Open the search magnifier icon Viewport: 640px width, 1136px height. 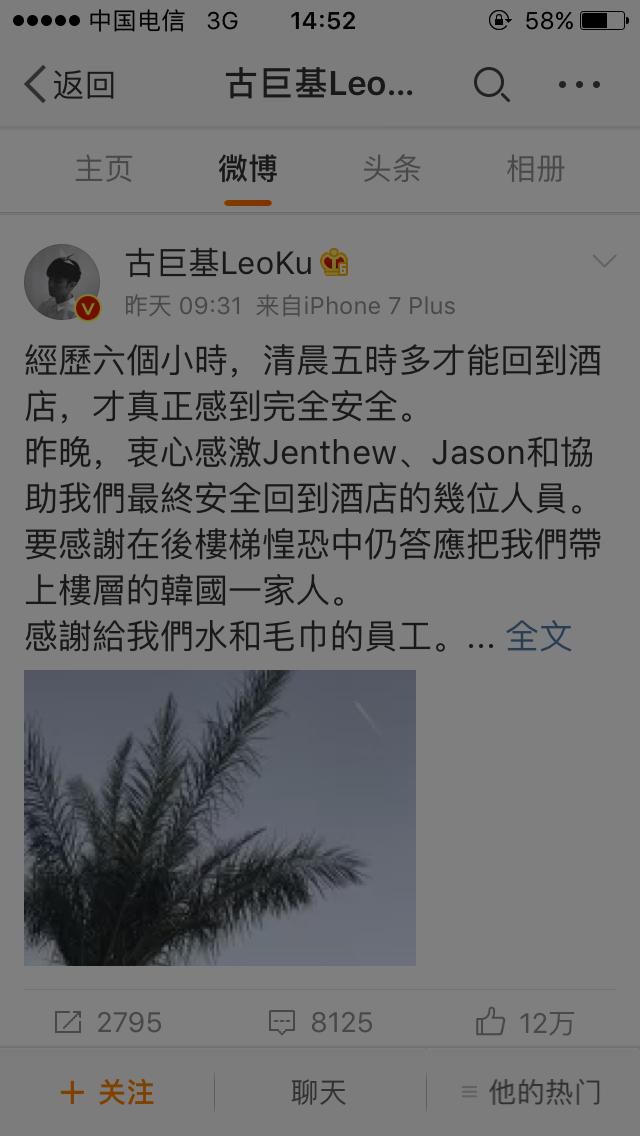[x=492, y=85]
